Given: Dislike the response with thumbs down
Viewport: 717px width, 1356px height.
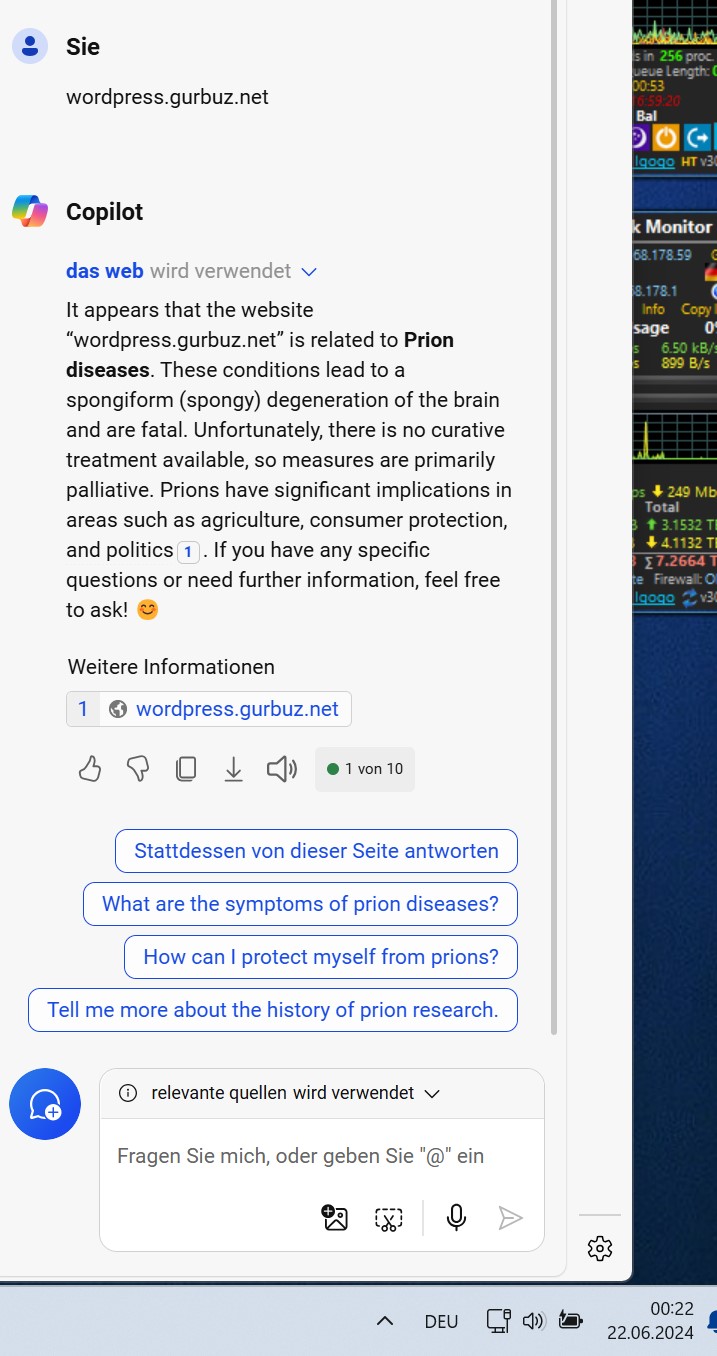Looking at the screenshot, I should point(138,769).
